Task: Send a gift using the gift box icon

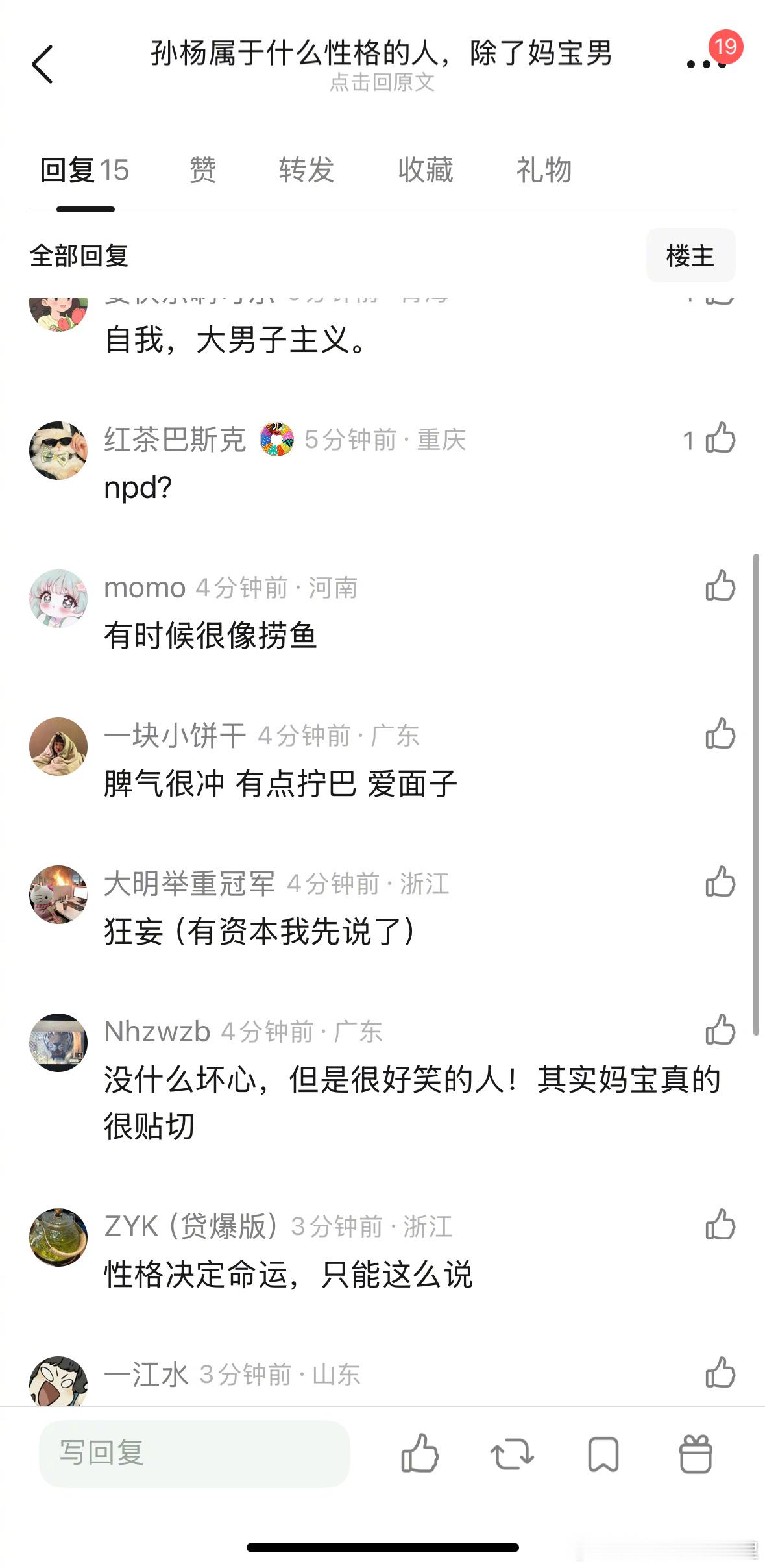Action: click(695, 1456)
